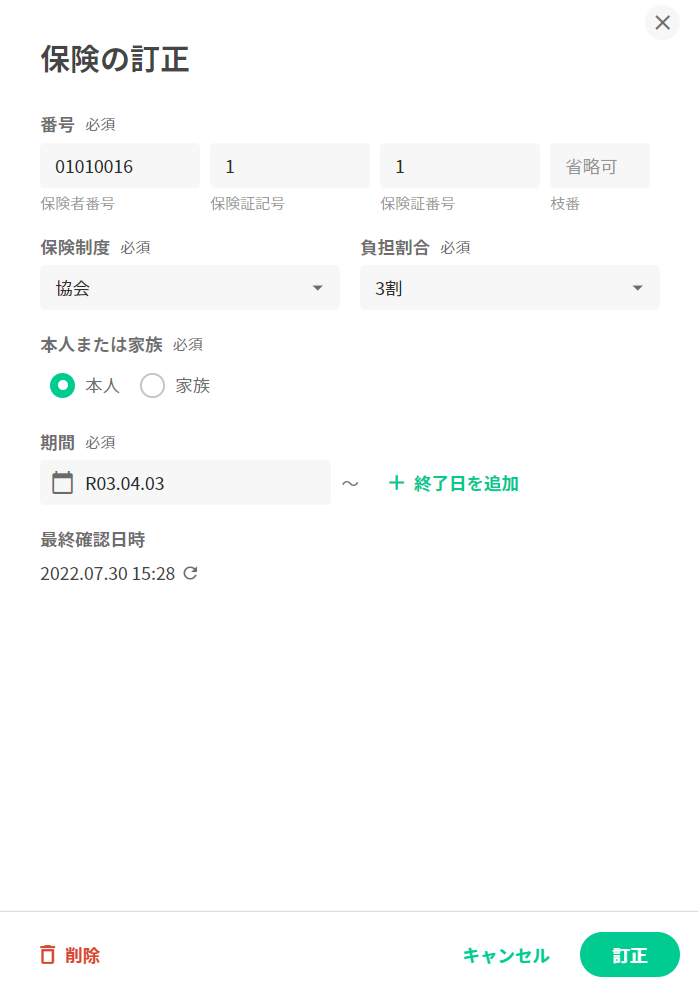This screenshot has height=993, width=698.
Task: Delete this insurance with 削除
Action: click(70, 955)
